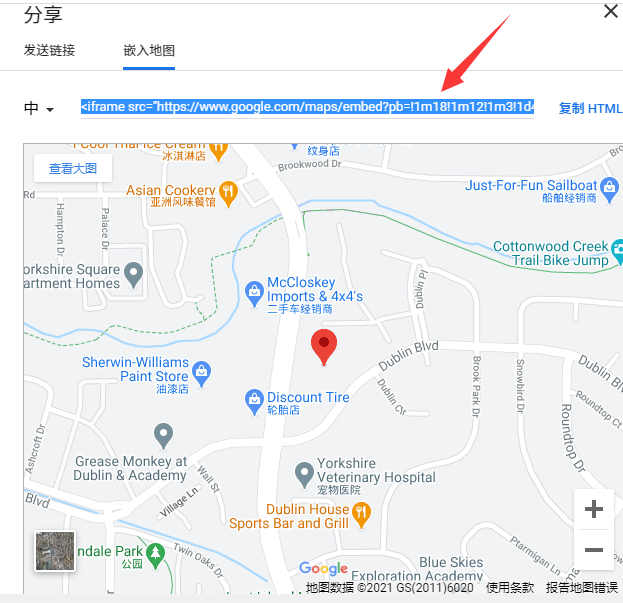Image resolution: width=623 pixels, height=603 pixels.
Task: Switch to the 发送链接 tab
Action: point(49,50)
